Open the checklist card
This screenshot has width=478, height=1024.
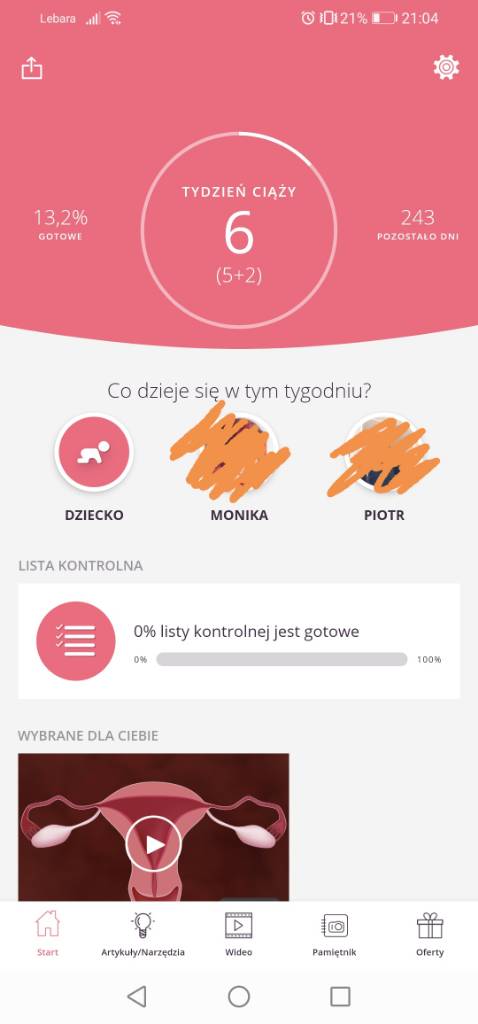pos(239,641)
